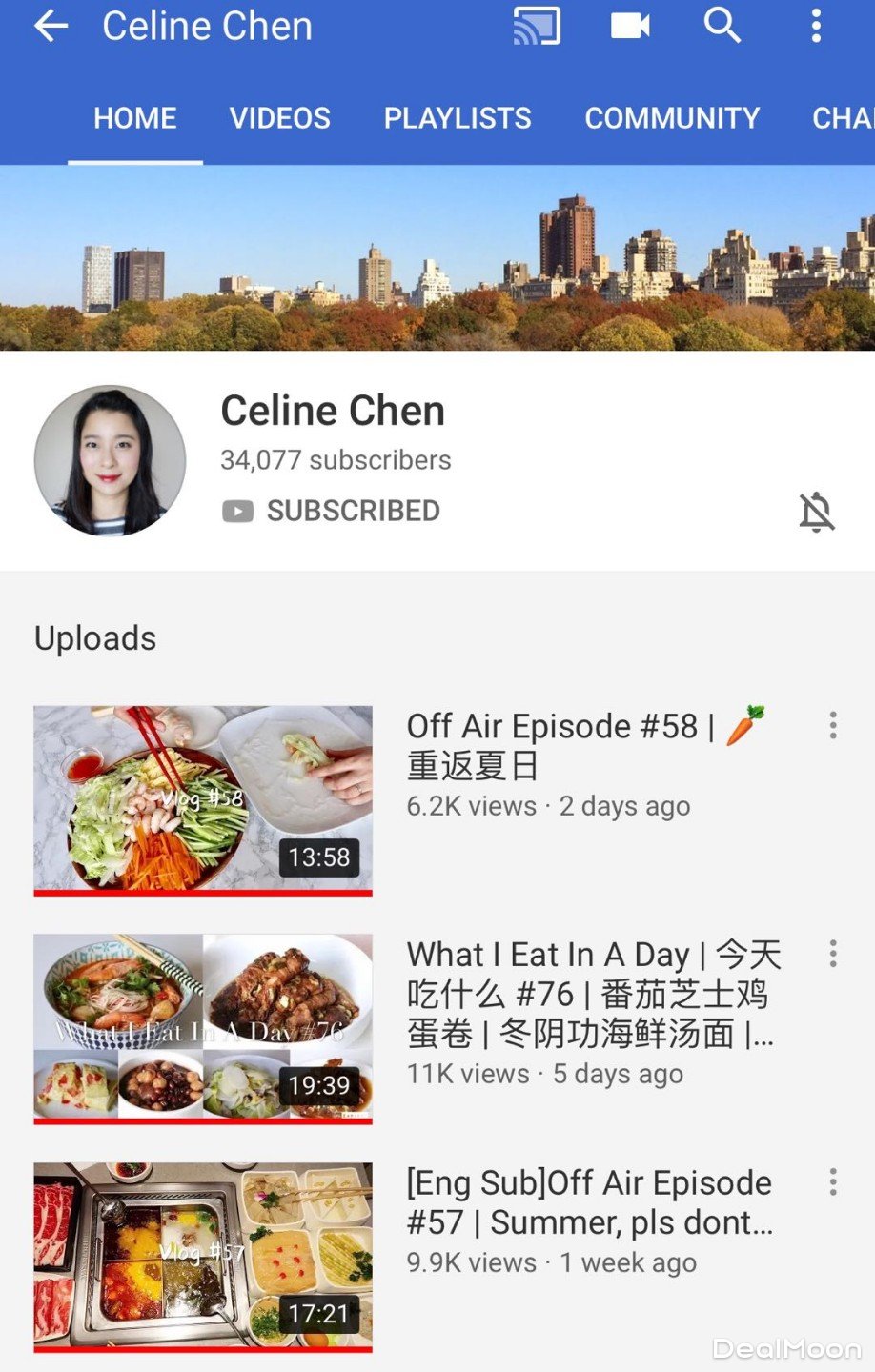Open options for Off Air Episode #57

point(832,1182)
